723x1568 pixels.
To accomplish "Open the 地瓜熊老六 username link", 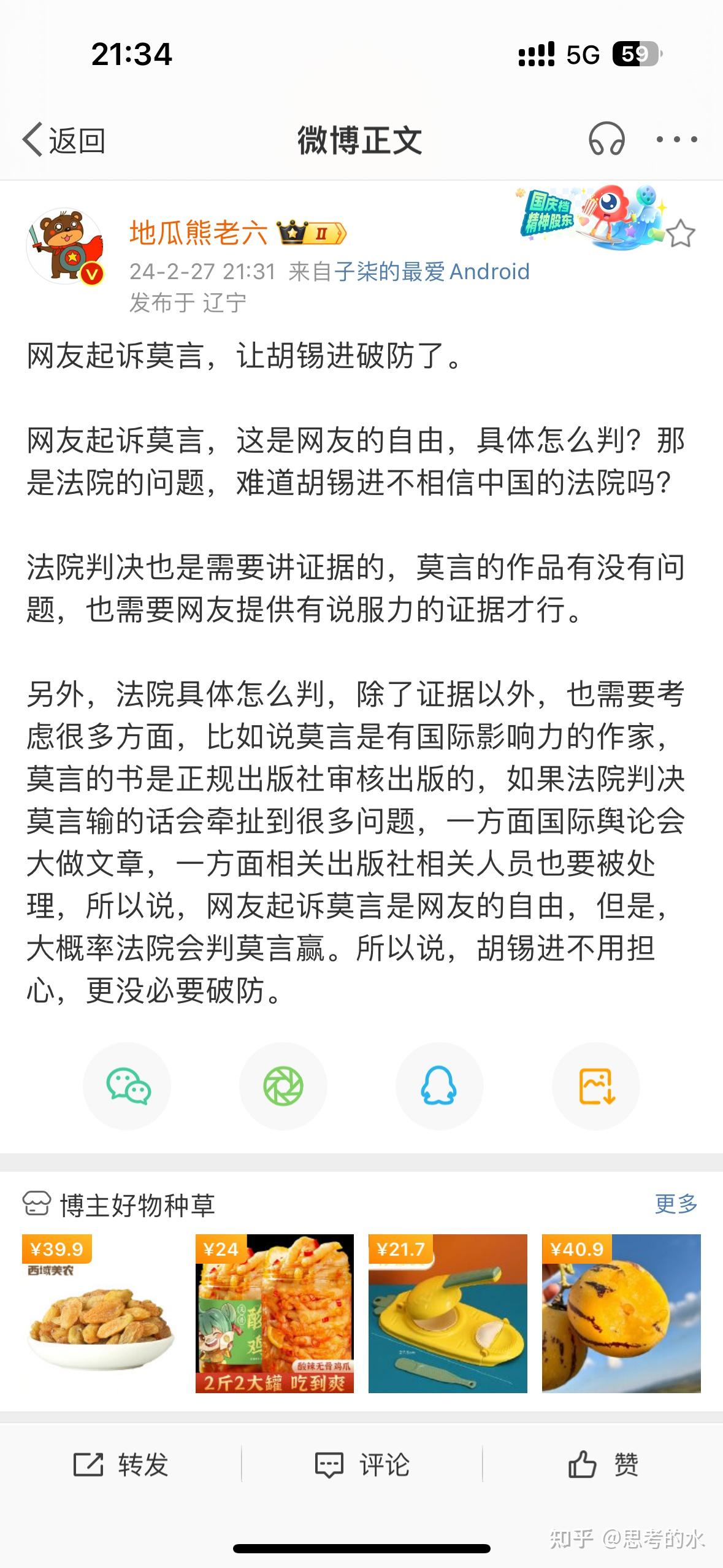I will pyautogui.click(x=198, y=233).
